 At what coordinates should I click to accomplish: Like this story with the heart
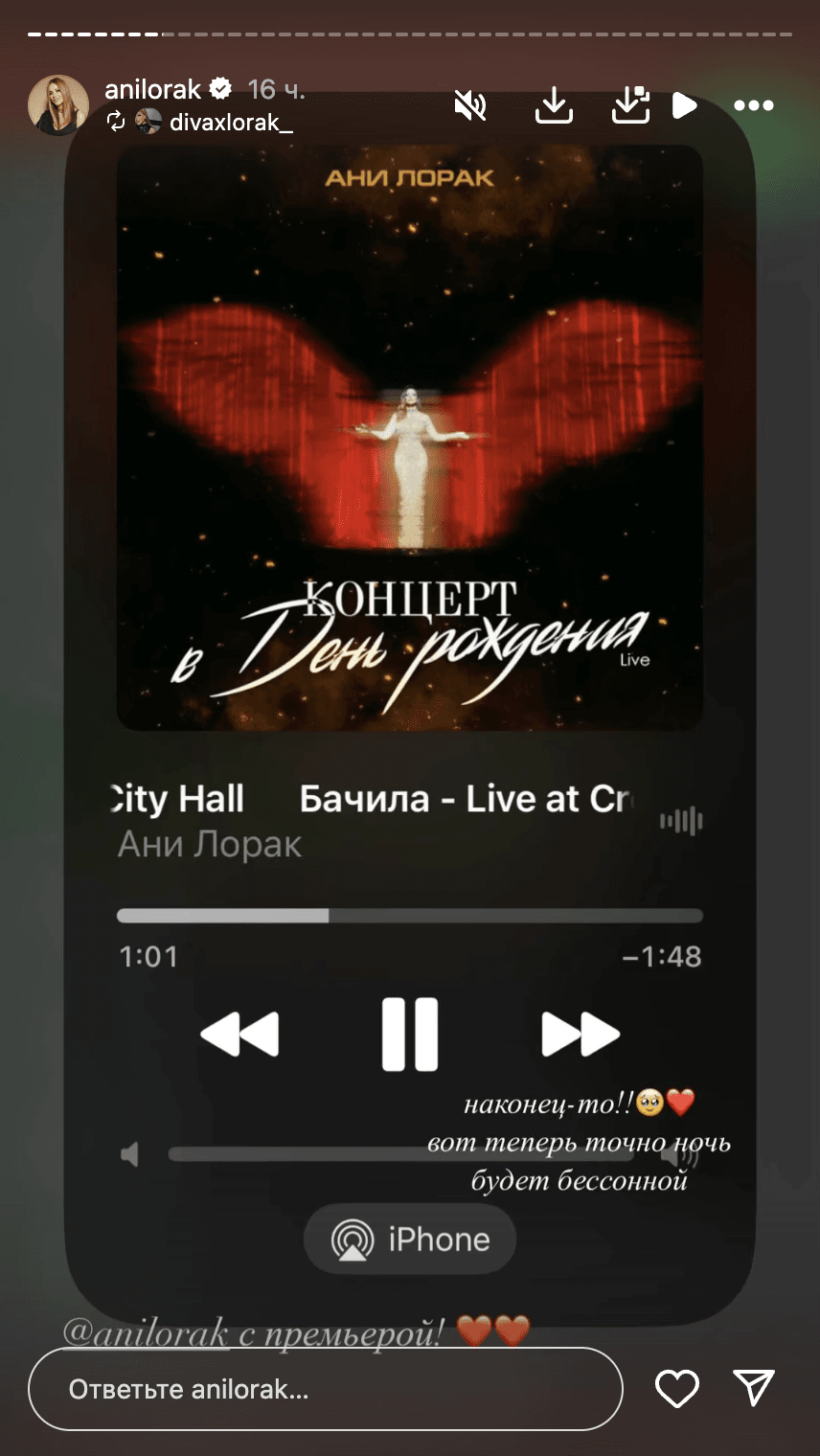[x=677, y=1389]
